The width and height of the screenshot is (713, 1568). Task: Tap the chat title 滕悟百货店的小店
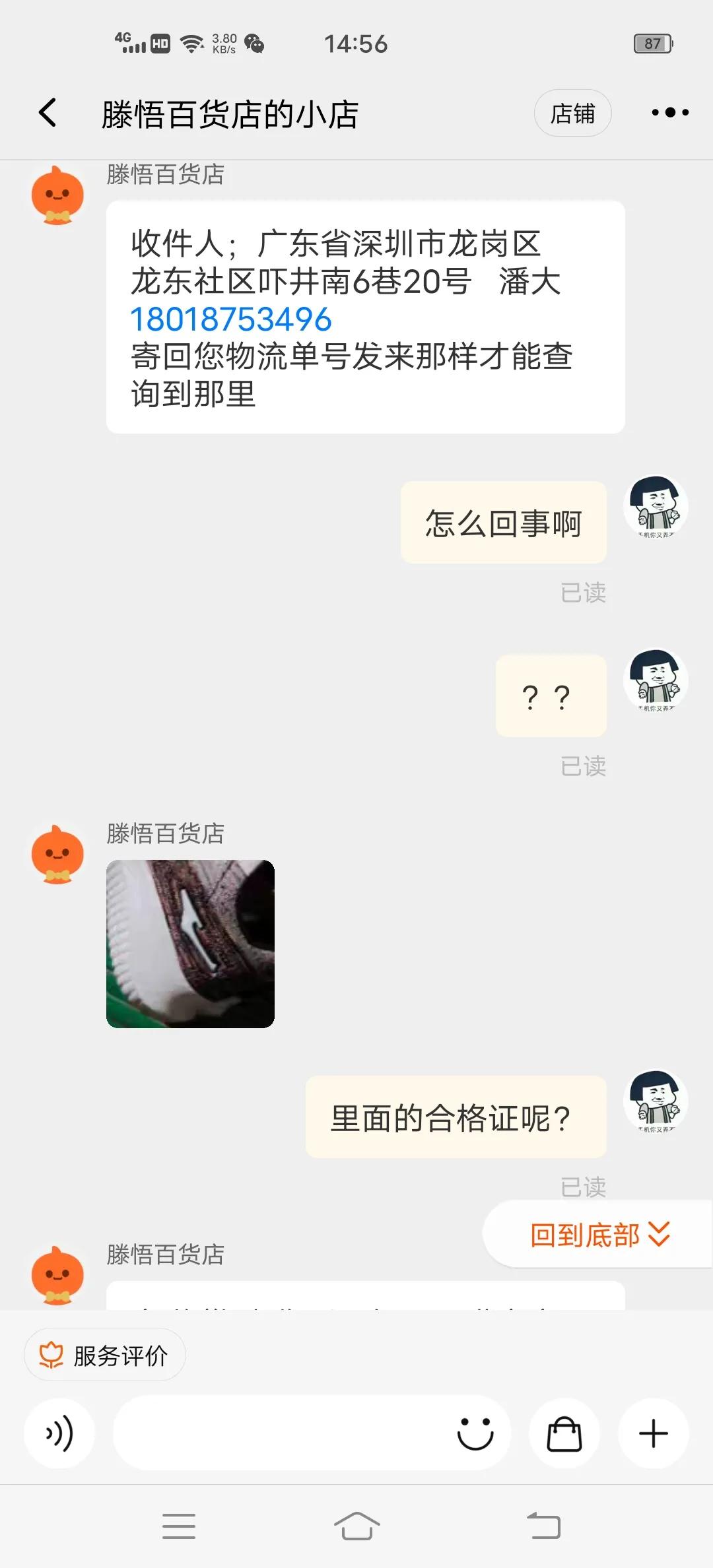pos(231,113)
